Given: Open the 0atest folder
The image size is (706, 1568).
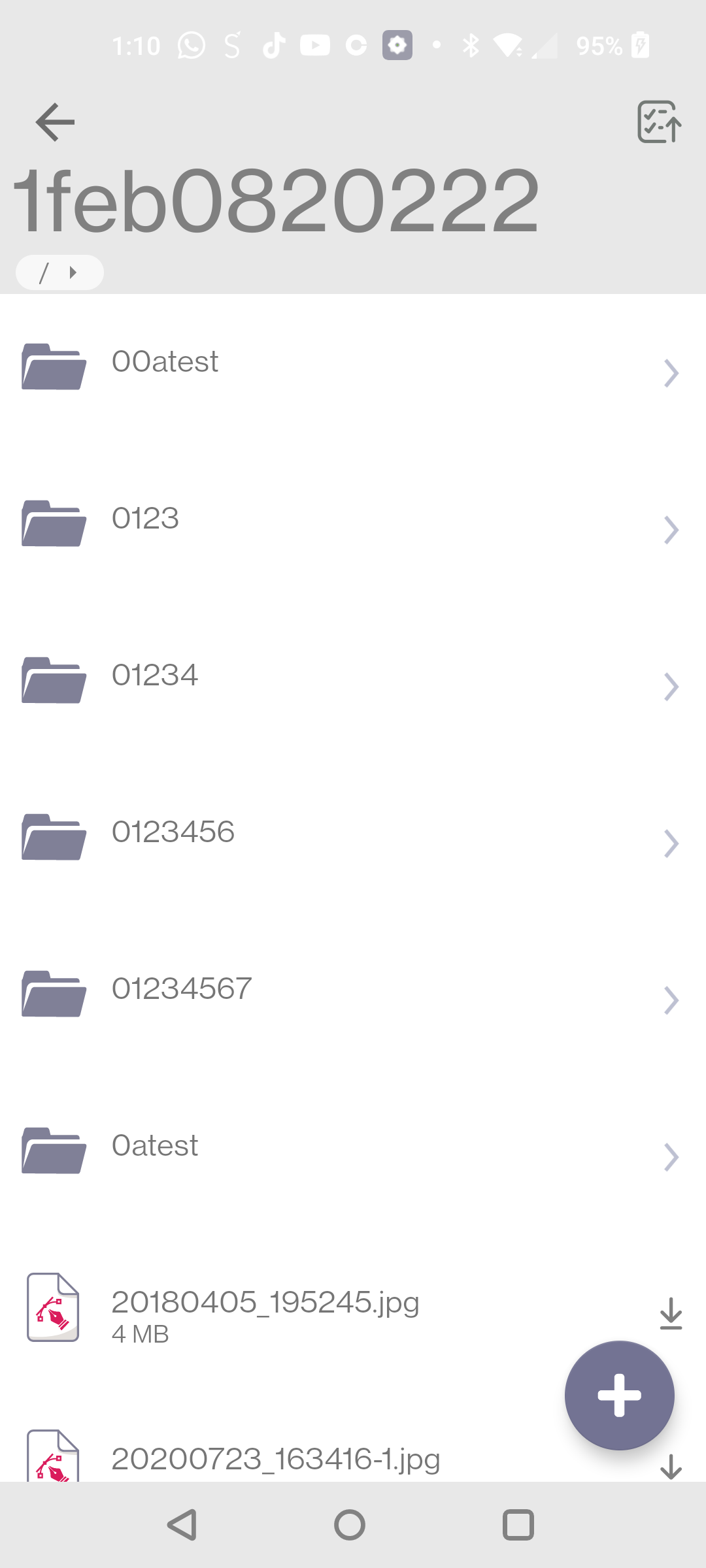Looking at the screenshot, I should [353, 1156].
